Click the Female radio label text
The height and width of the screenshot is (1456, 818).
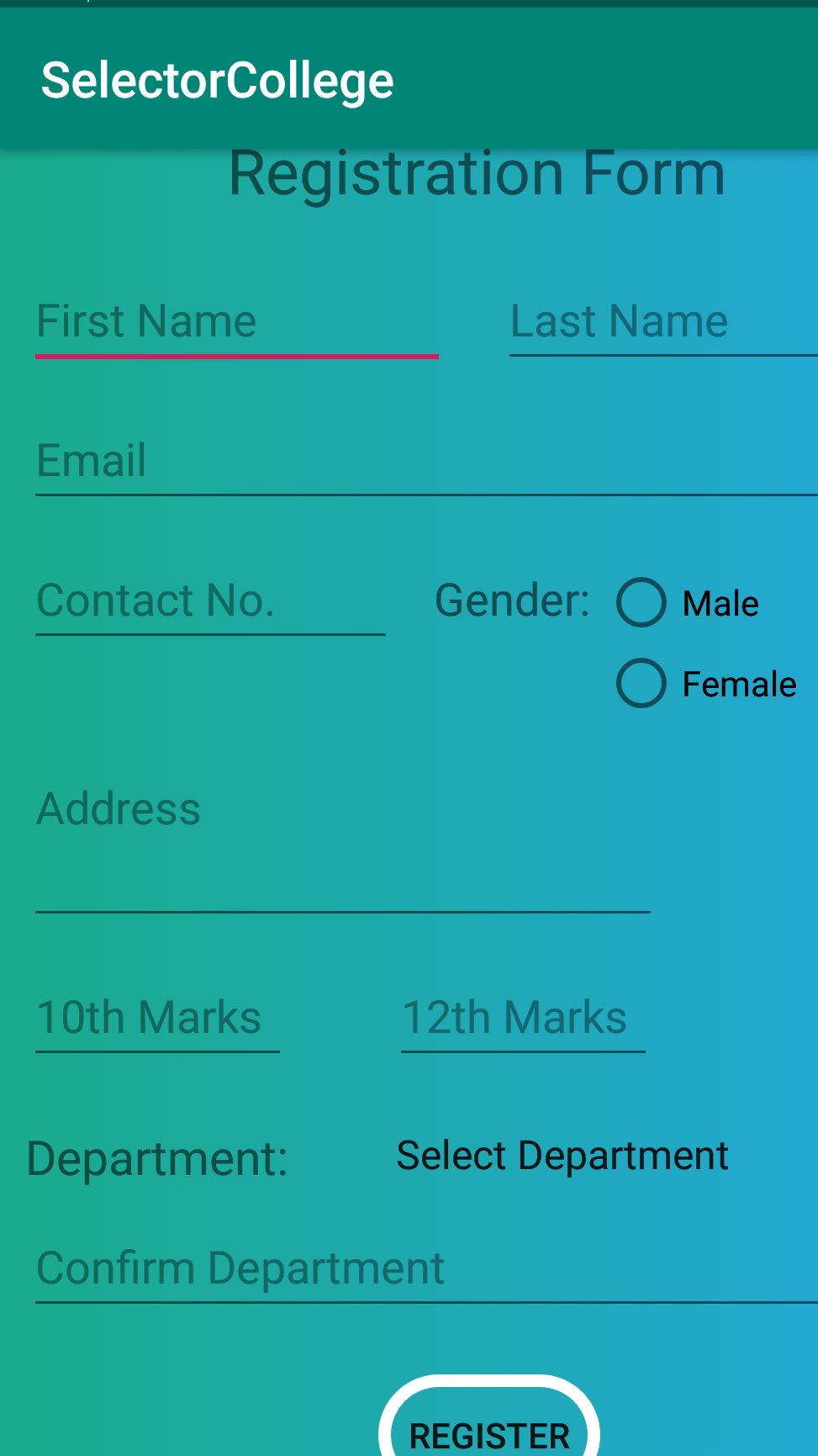tap(737, 683)
